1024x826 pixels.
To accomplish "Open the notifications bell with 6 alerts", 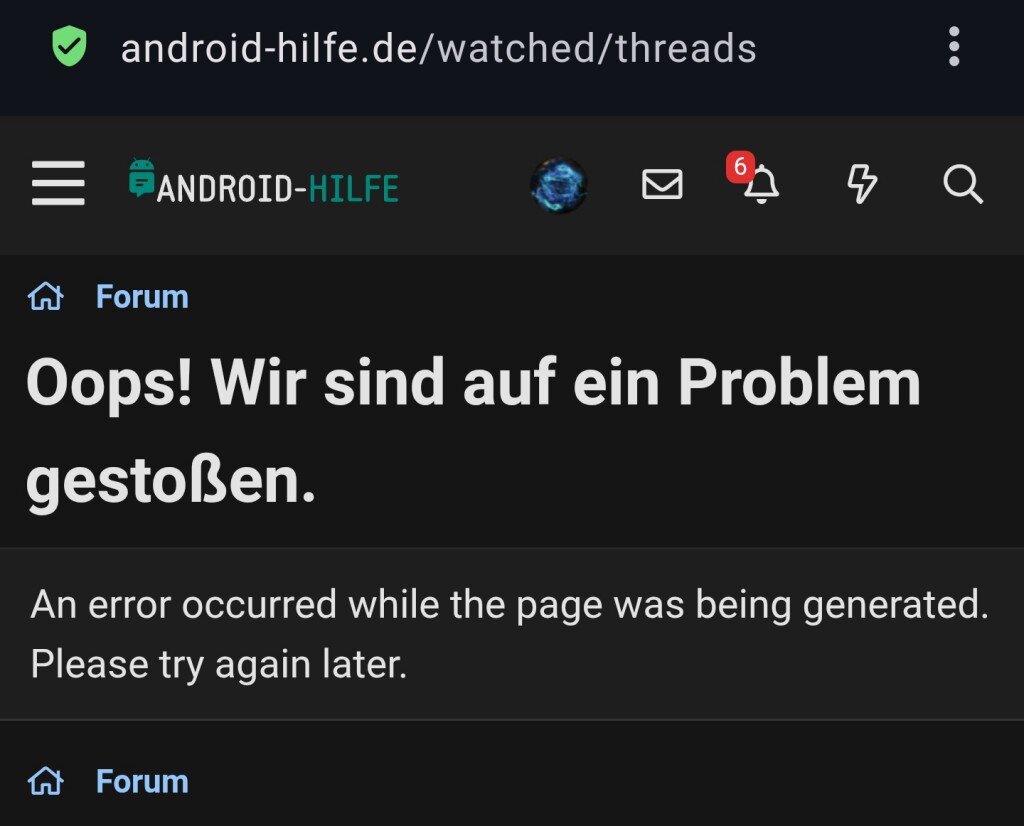I will coord(761,185).
